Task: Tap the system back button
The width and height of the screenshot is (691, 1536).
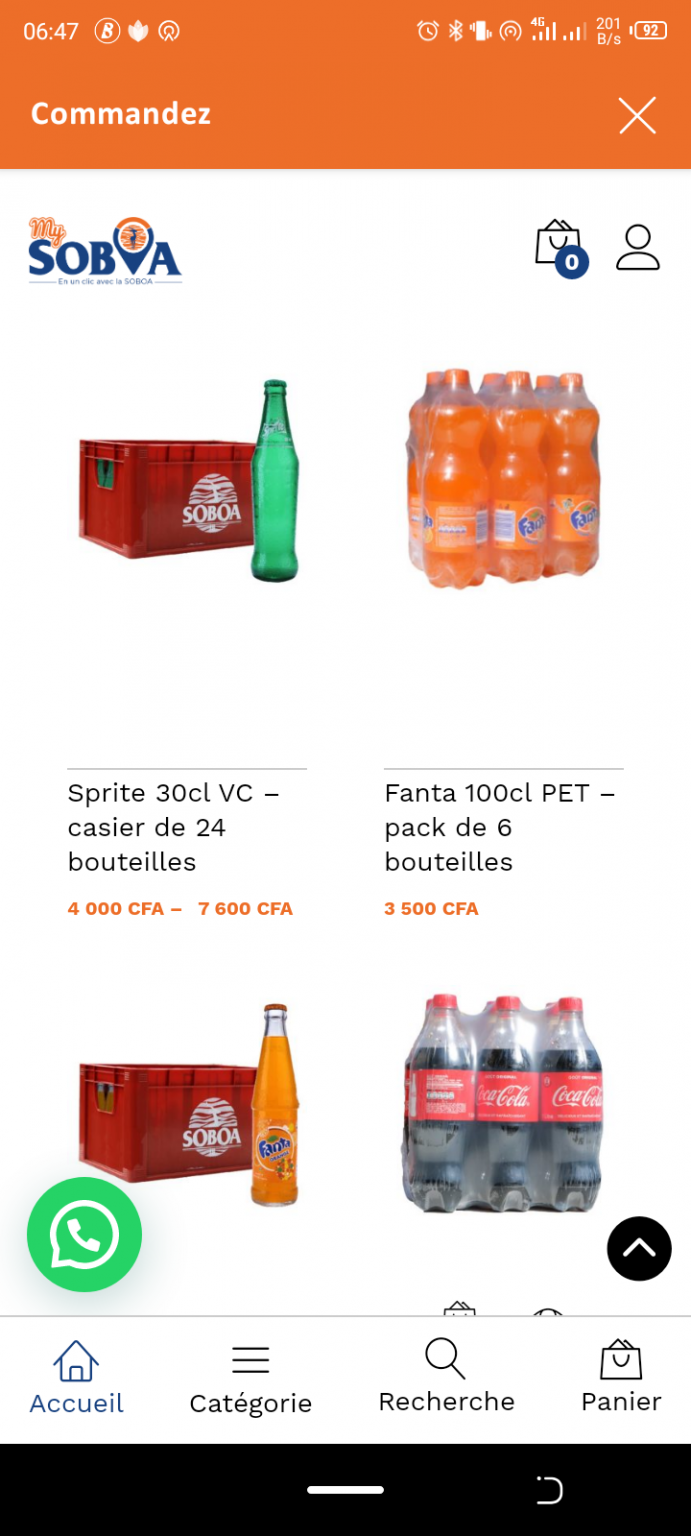Action: pyautogui.click(x=548, y=1490)
